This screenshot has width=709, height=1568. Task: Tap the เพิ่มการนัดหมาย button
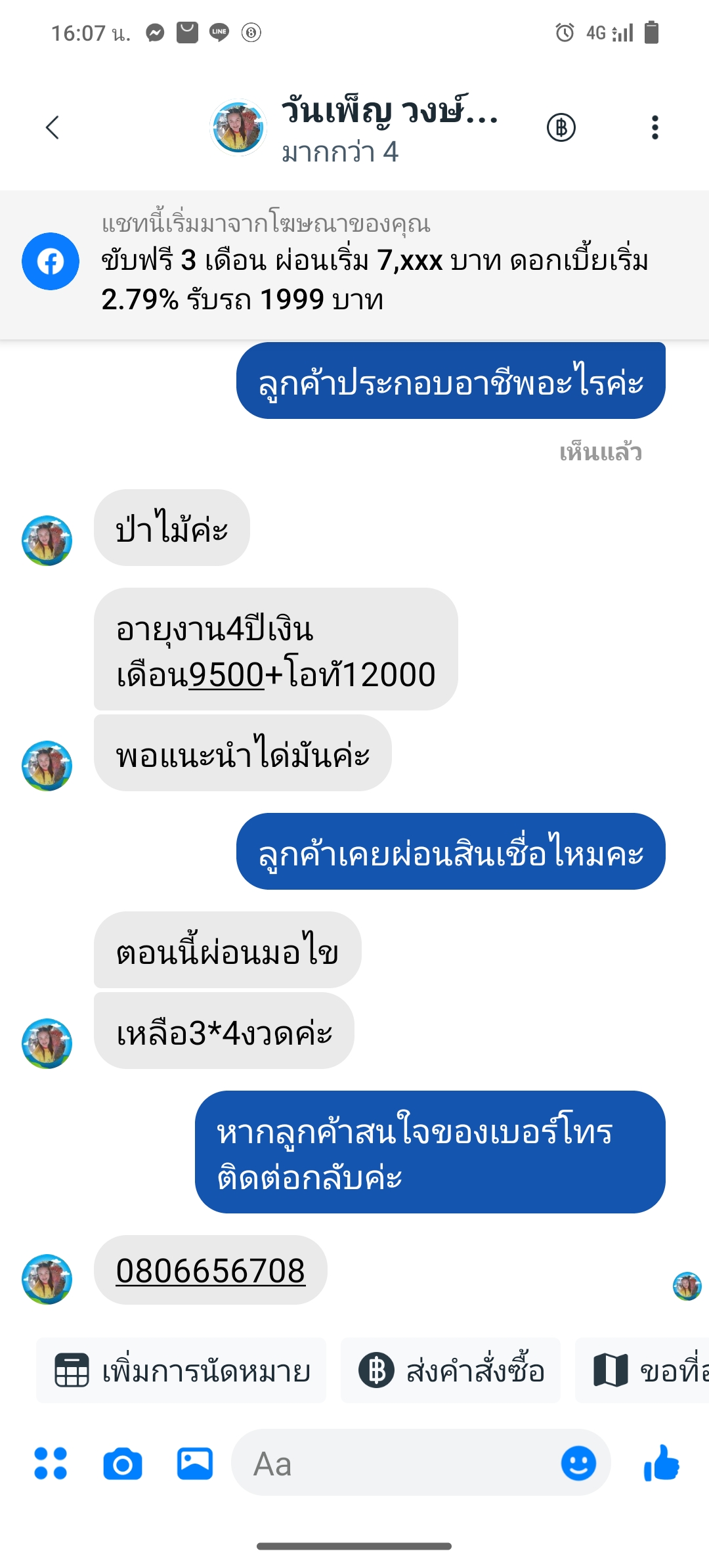point(181,1370)
